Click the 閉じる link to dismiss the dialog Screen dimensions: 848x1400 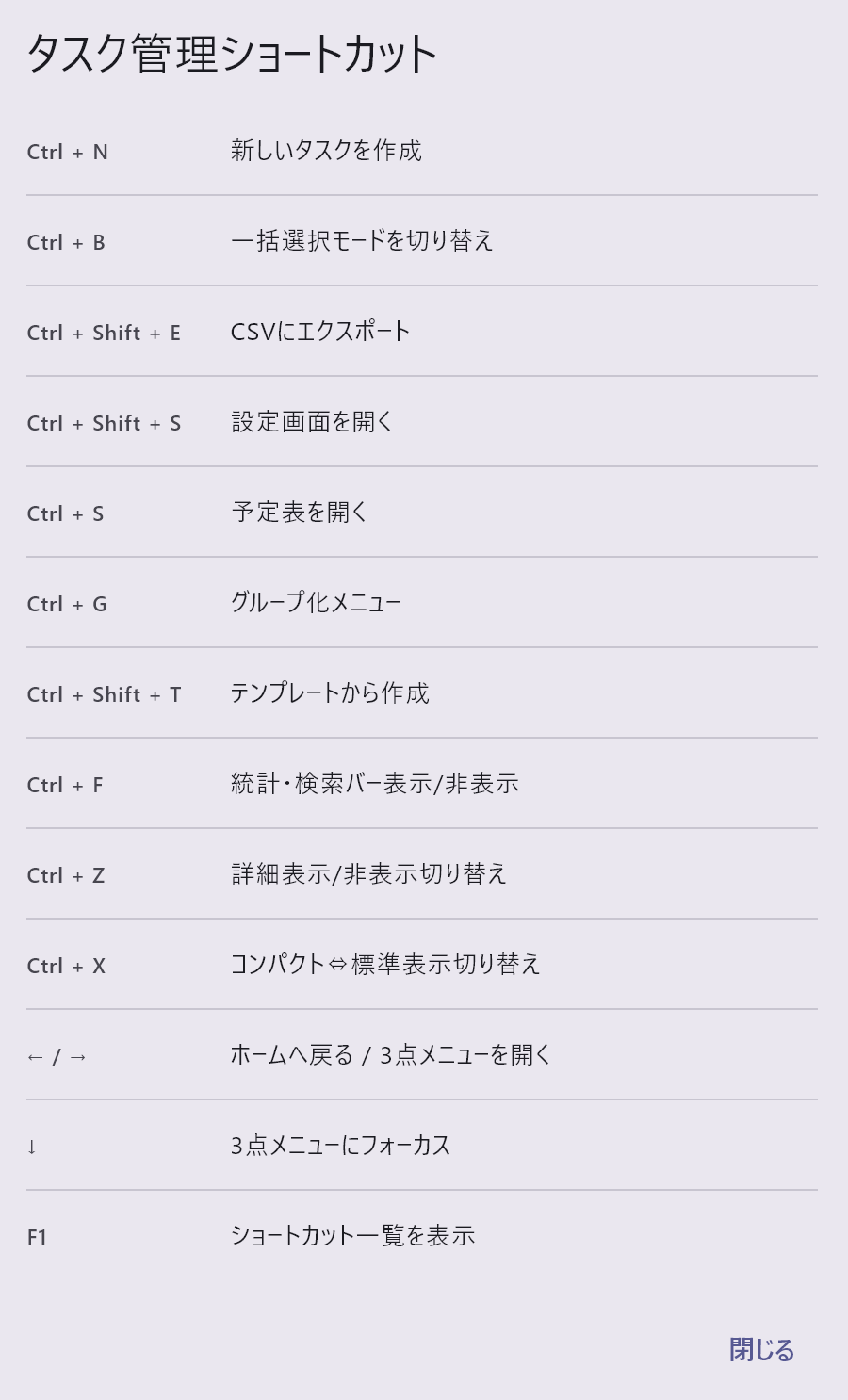click(761, 1349)
